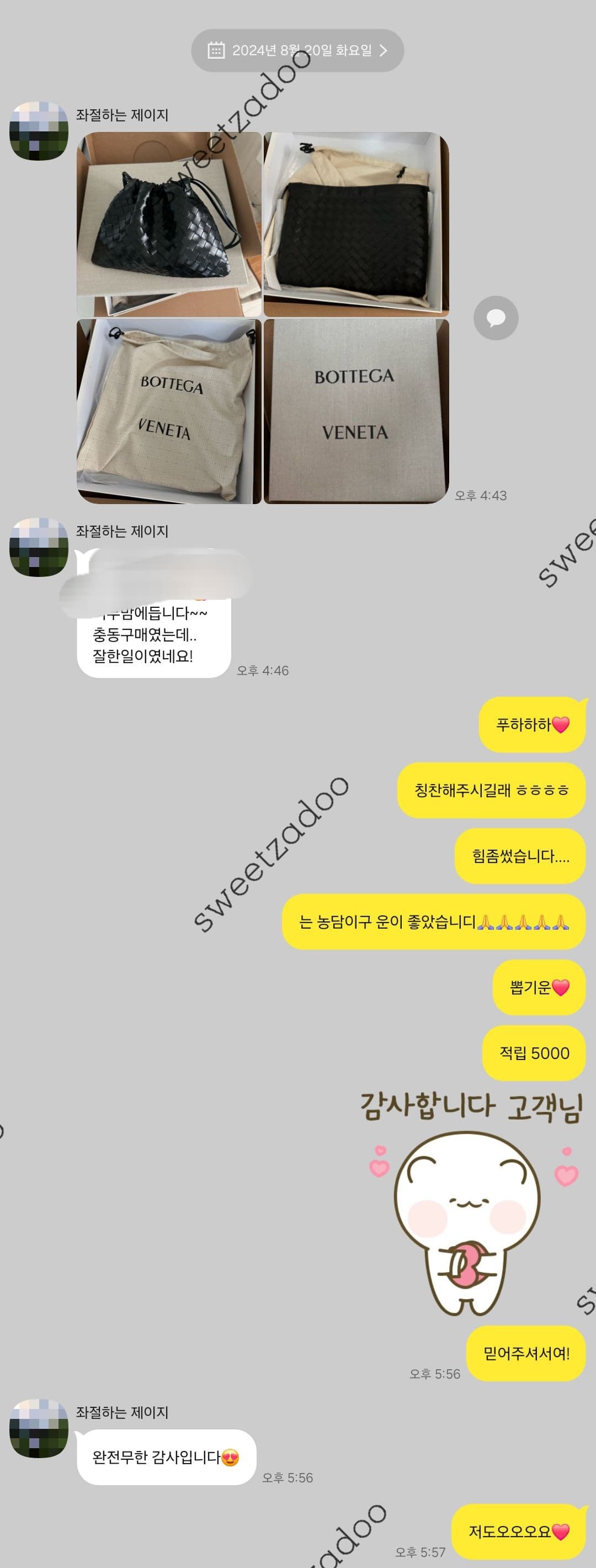Viewport: 596px width, 1568px height.
Task: View the profile beside the 완전무한 감사입니다 message
Action: click(x=39, y=1428)
